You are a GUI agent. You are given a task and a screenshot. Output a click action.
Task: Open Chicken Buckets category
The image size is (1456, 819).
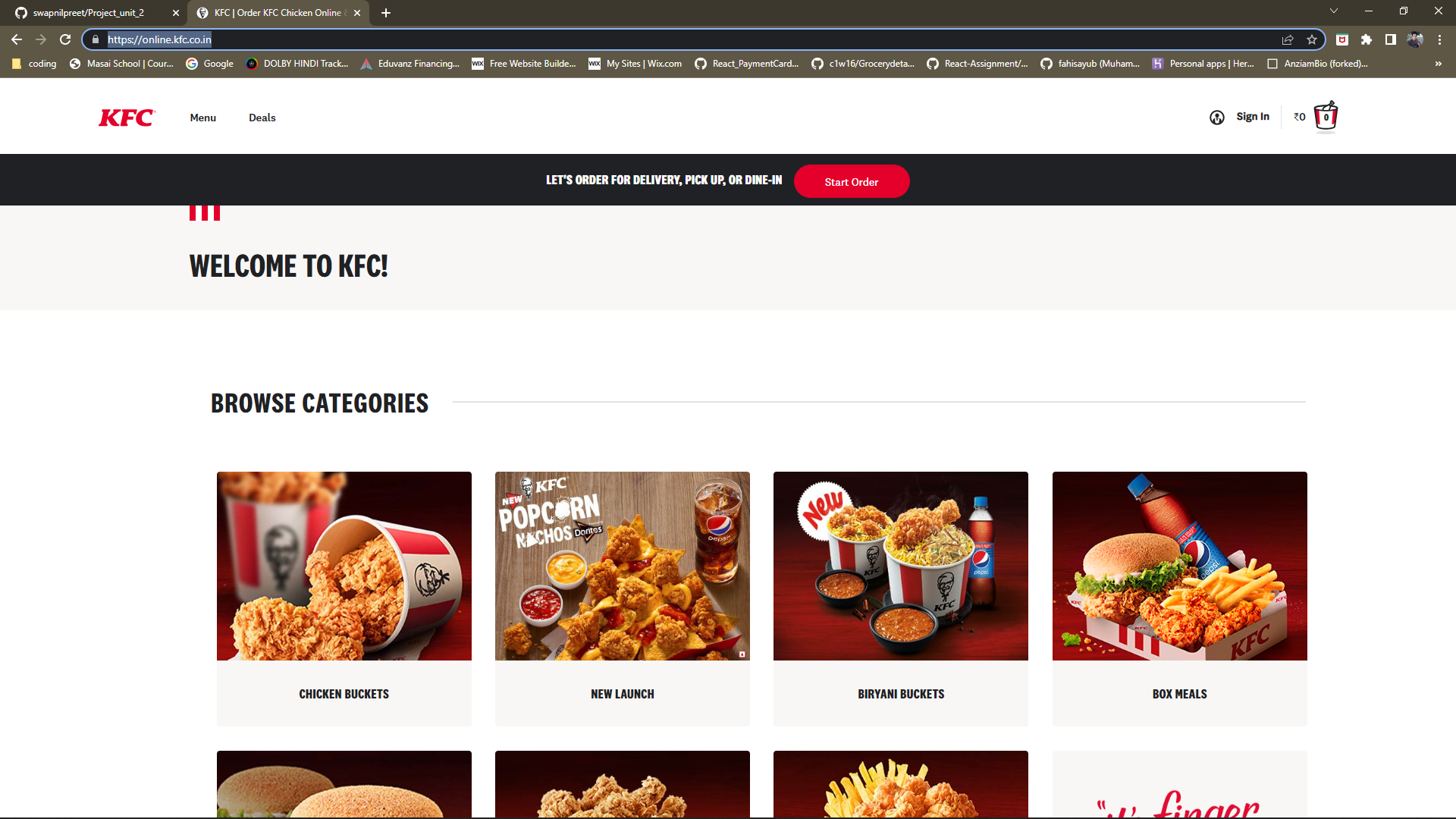(x=344, y=598)
